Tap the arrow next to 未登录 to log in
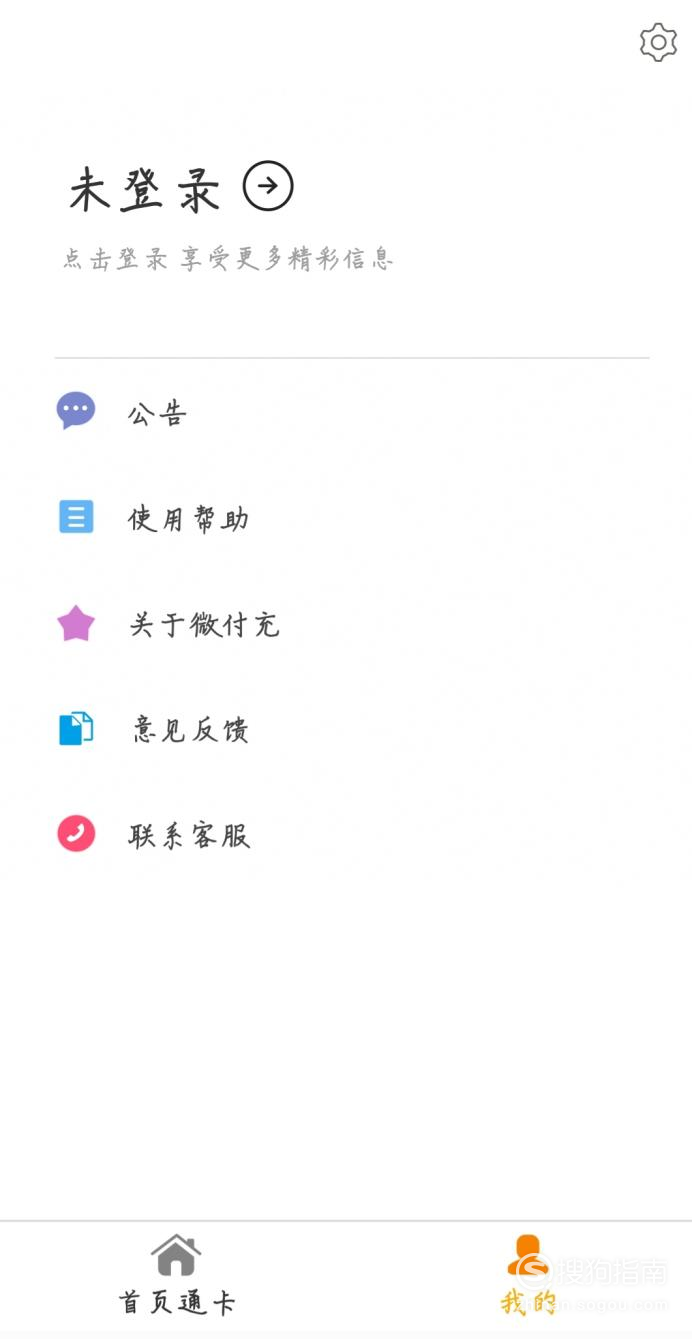Image resolution: width=692 pixels, height=1339 pixels. coord(268,186)
